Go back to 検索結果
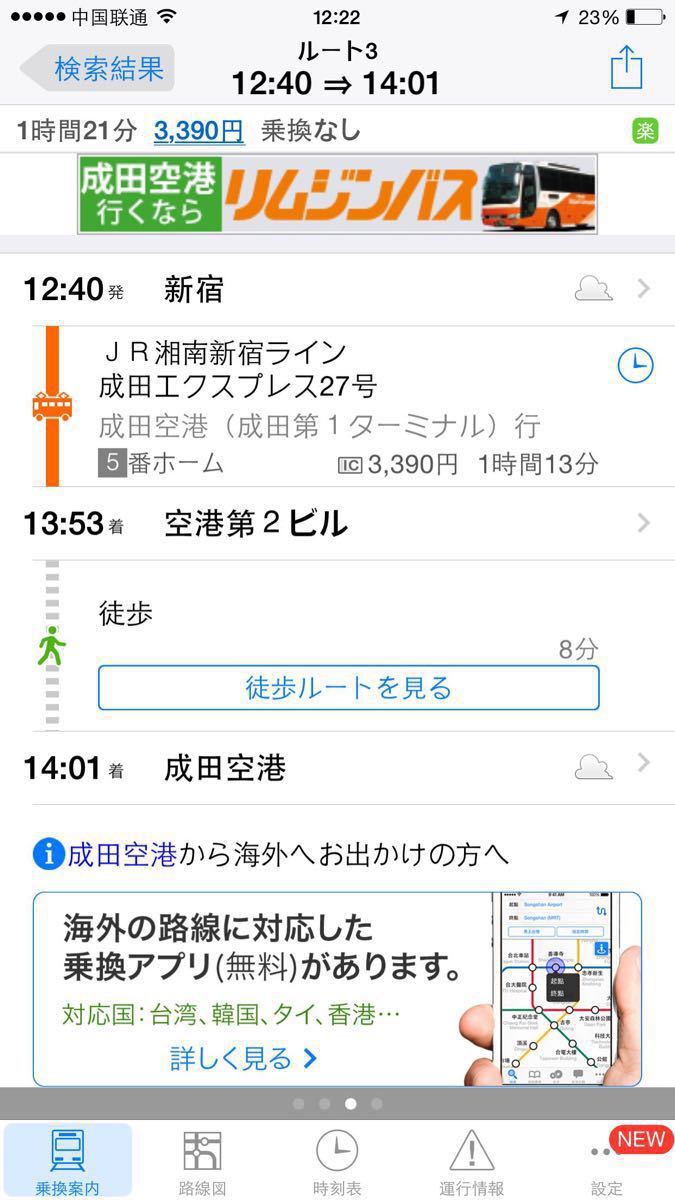Screen dimensions: 675x1200 click(98, 68)
